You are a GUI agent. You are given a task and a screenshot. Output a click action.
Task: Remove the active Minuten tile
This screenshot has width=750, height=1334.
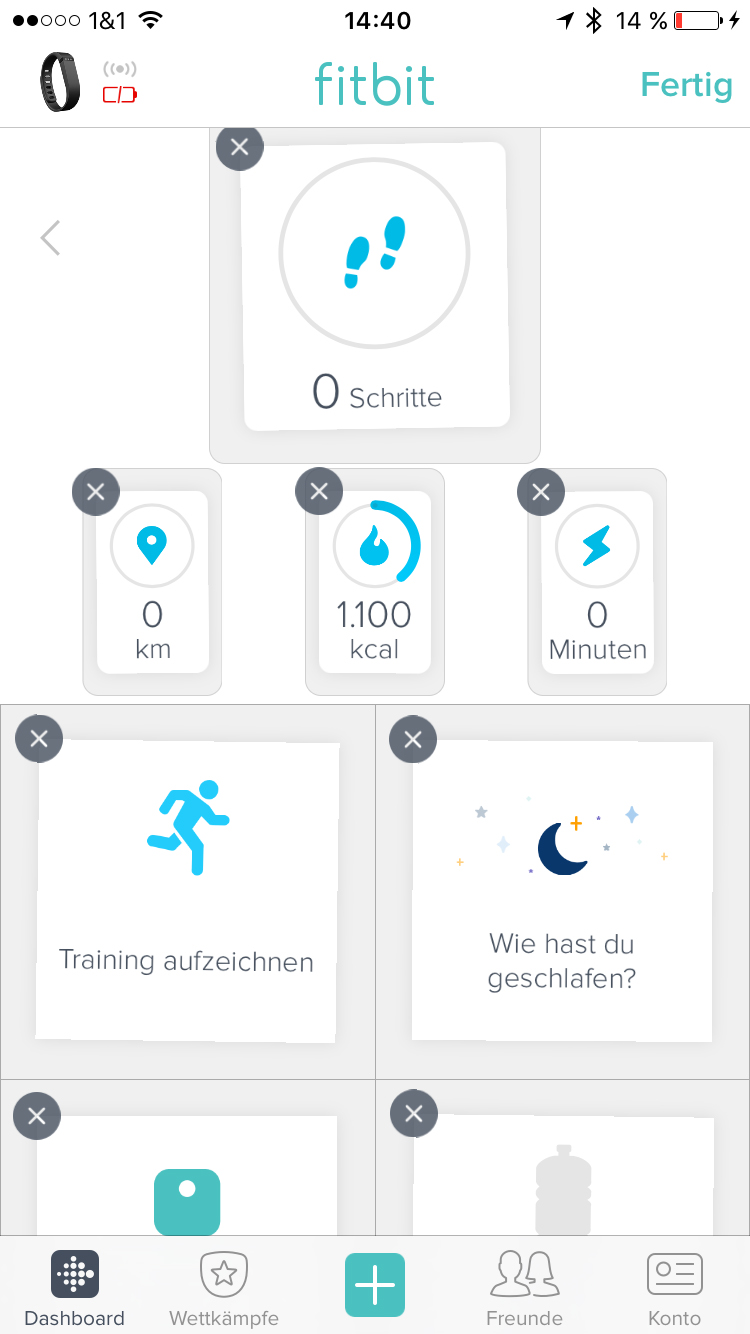click(541, 492)
